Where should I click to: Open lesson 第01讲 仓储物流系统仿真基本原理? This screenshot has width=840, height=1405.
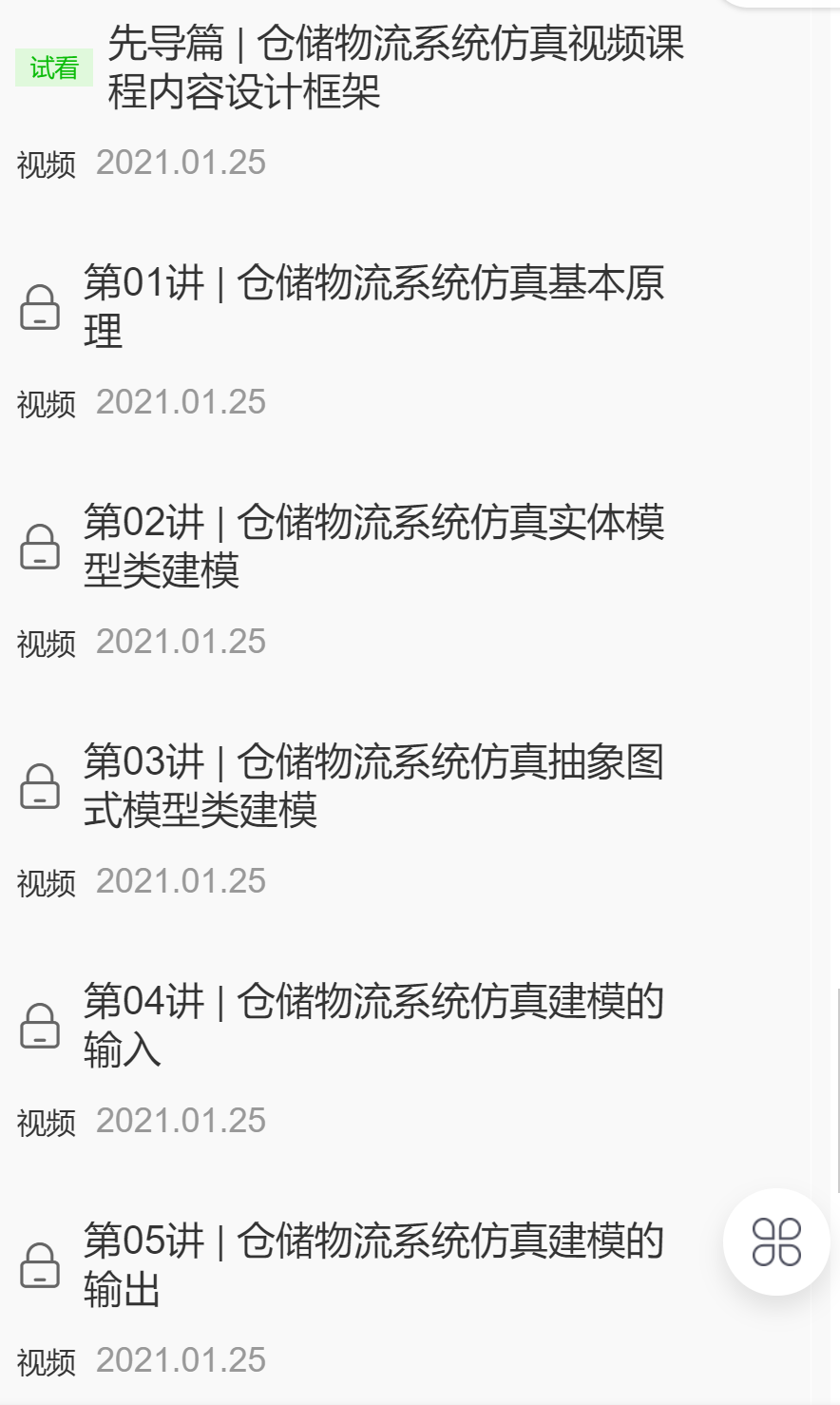click(x=373, y=307)
